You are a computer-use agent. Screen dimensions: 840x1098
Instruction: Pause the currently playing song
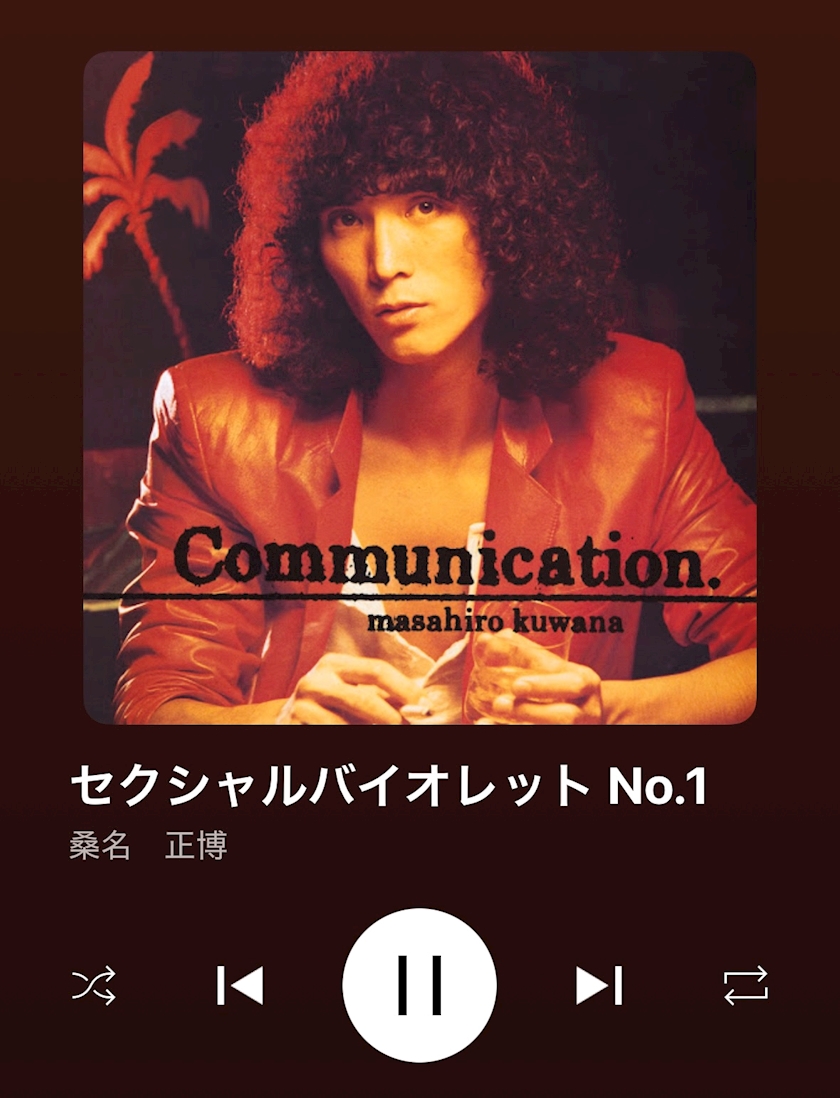[x=419, y=985]
